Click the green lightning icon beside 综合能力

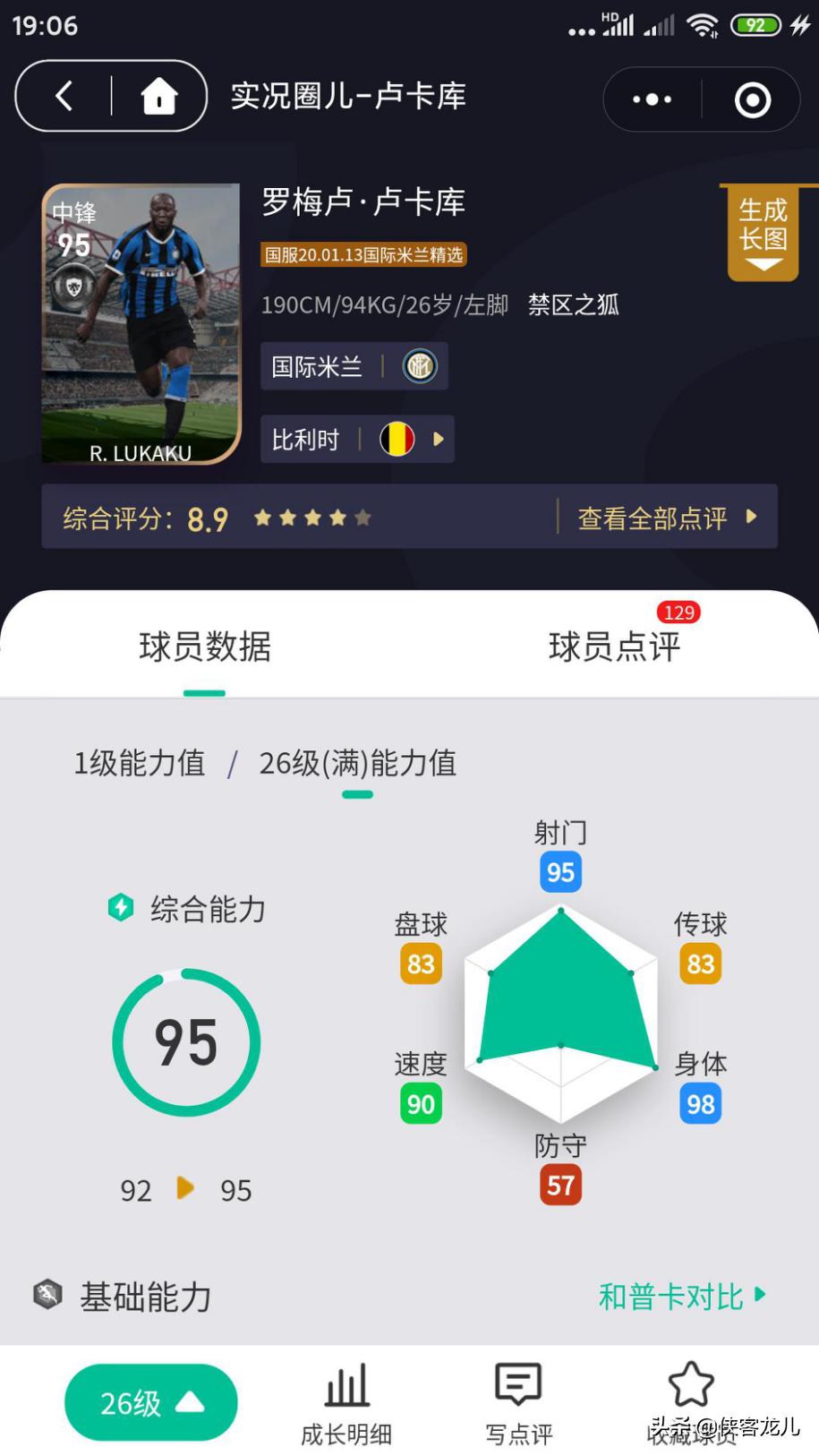[x=121, y=908]
